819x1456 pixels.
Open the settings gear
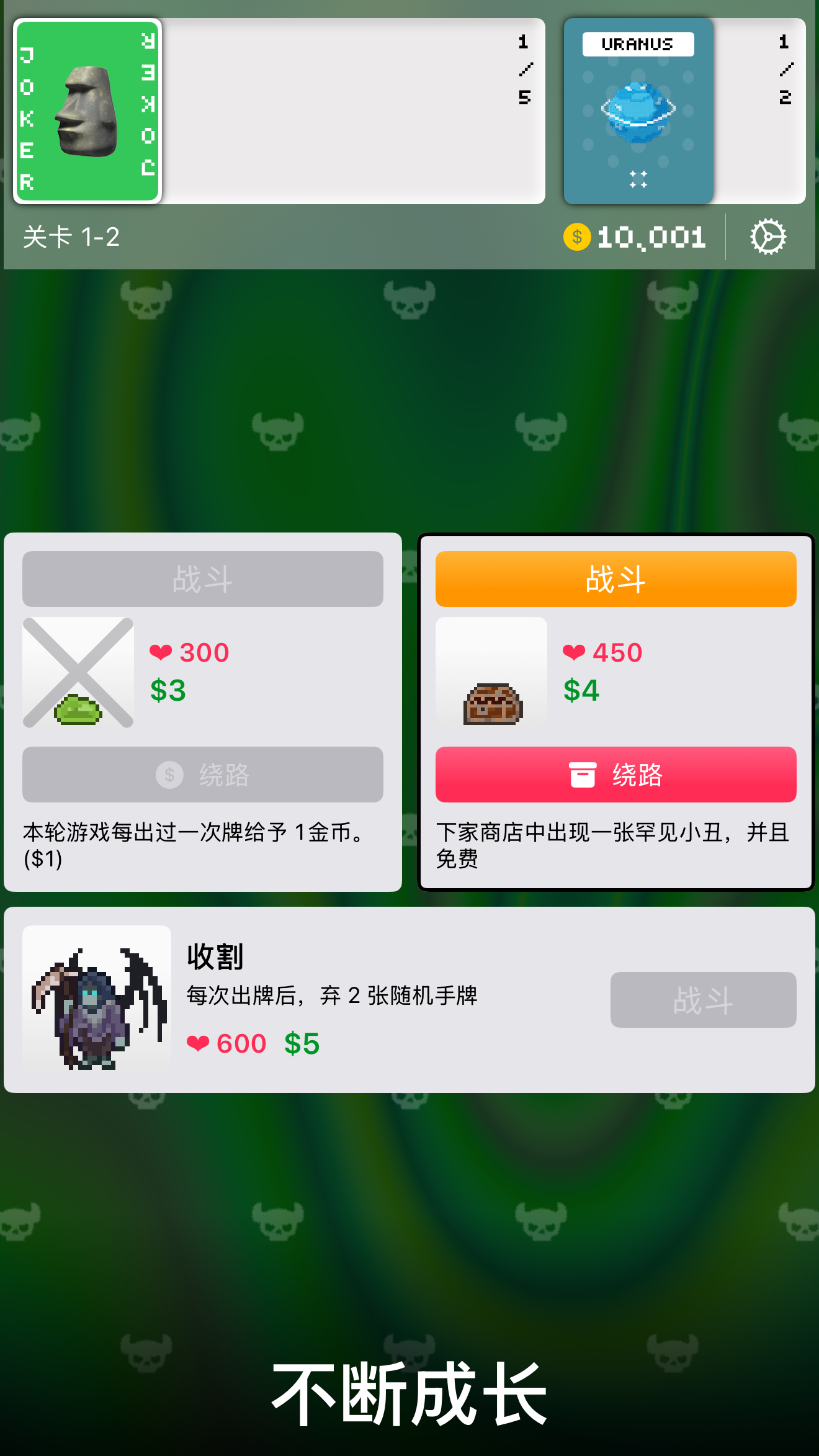coord(768,237)
